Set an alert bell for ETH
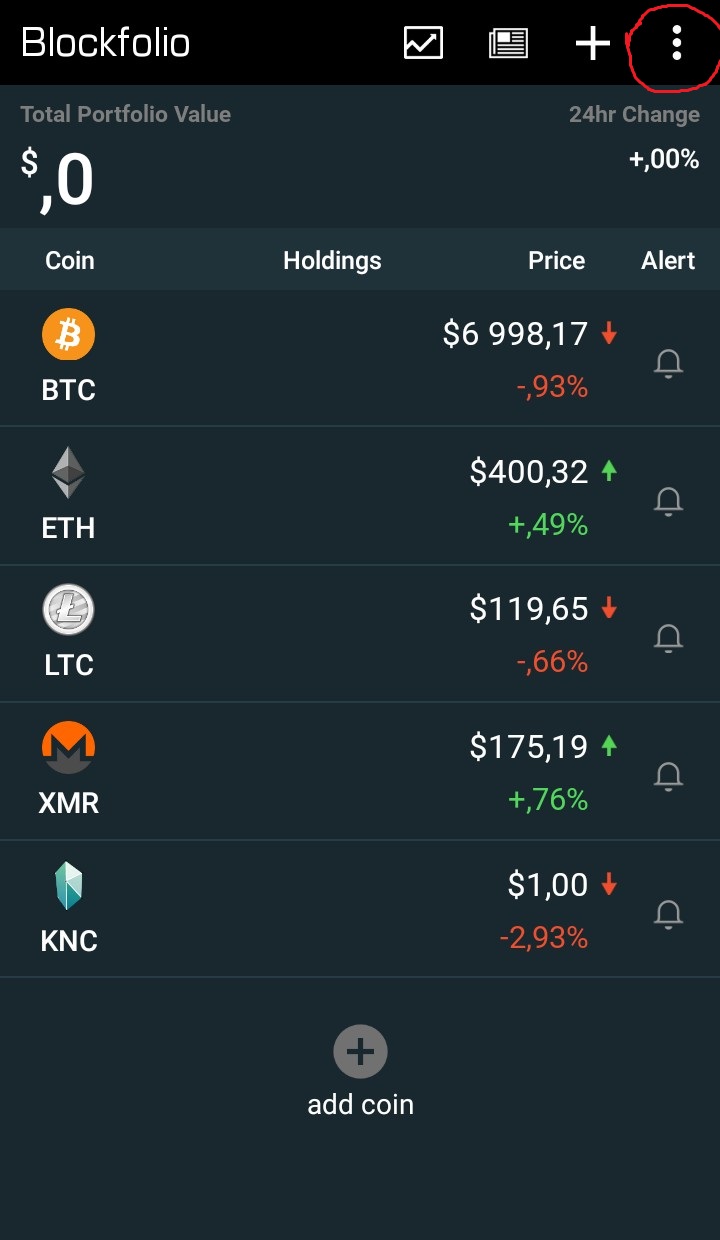Screen dimensions: 720x1240 pyautogui.click(x=668, y=500)
